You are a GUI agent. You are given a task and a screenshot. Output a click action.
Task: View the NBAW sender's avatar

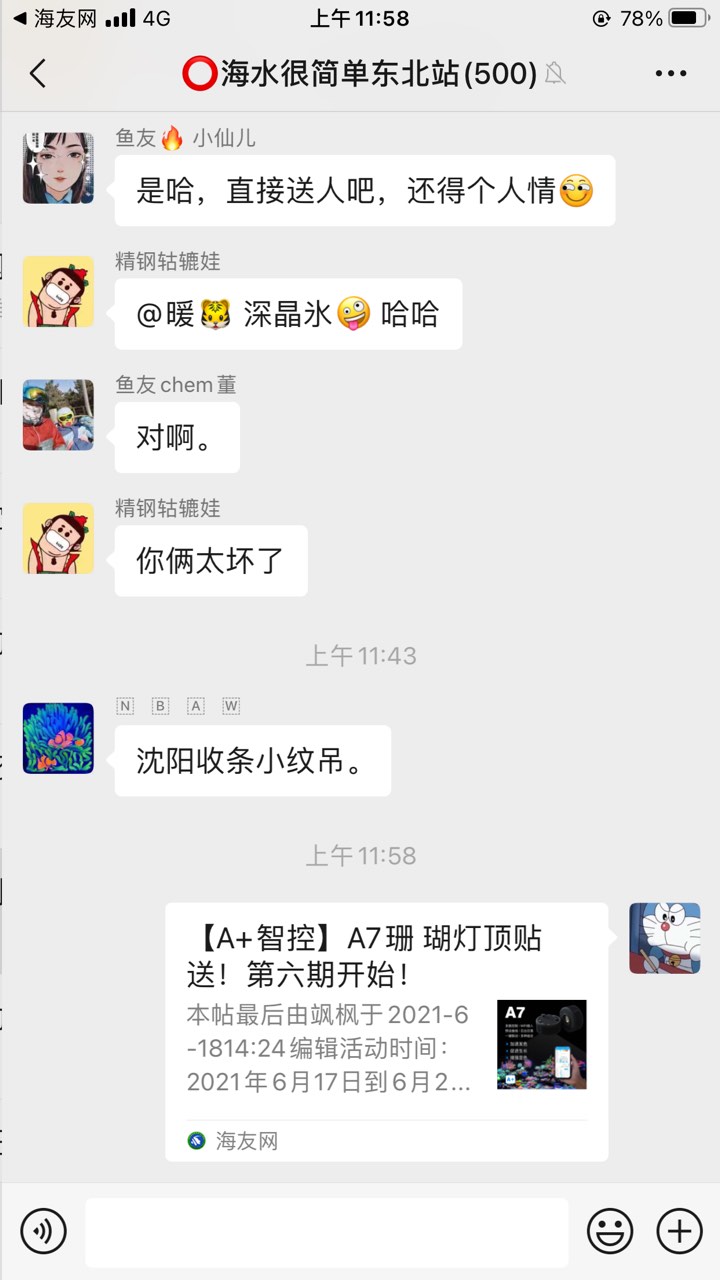point(58,738)
